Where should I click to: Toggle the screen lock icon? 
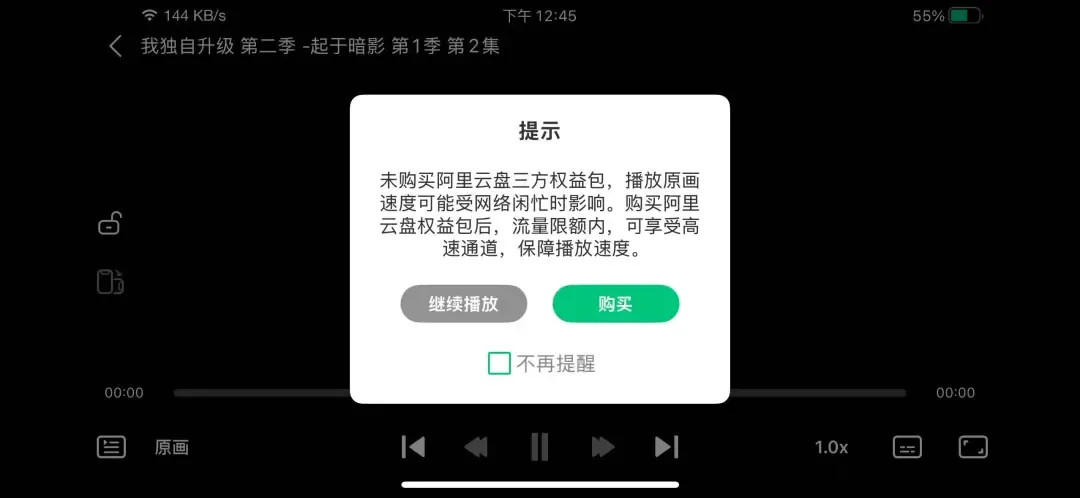[x=110, y=224]
